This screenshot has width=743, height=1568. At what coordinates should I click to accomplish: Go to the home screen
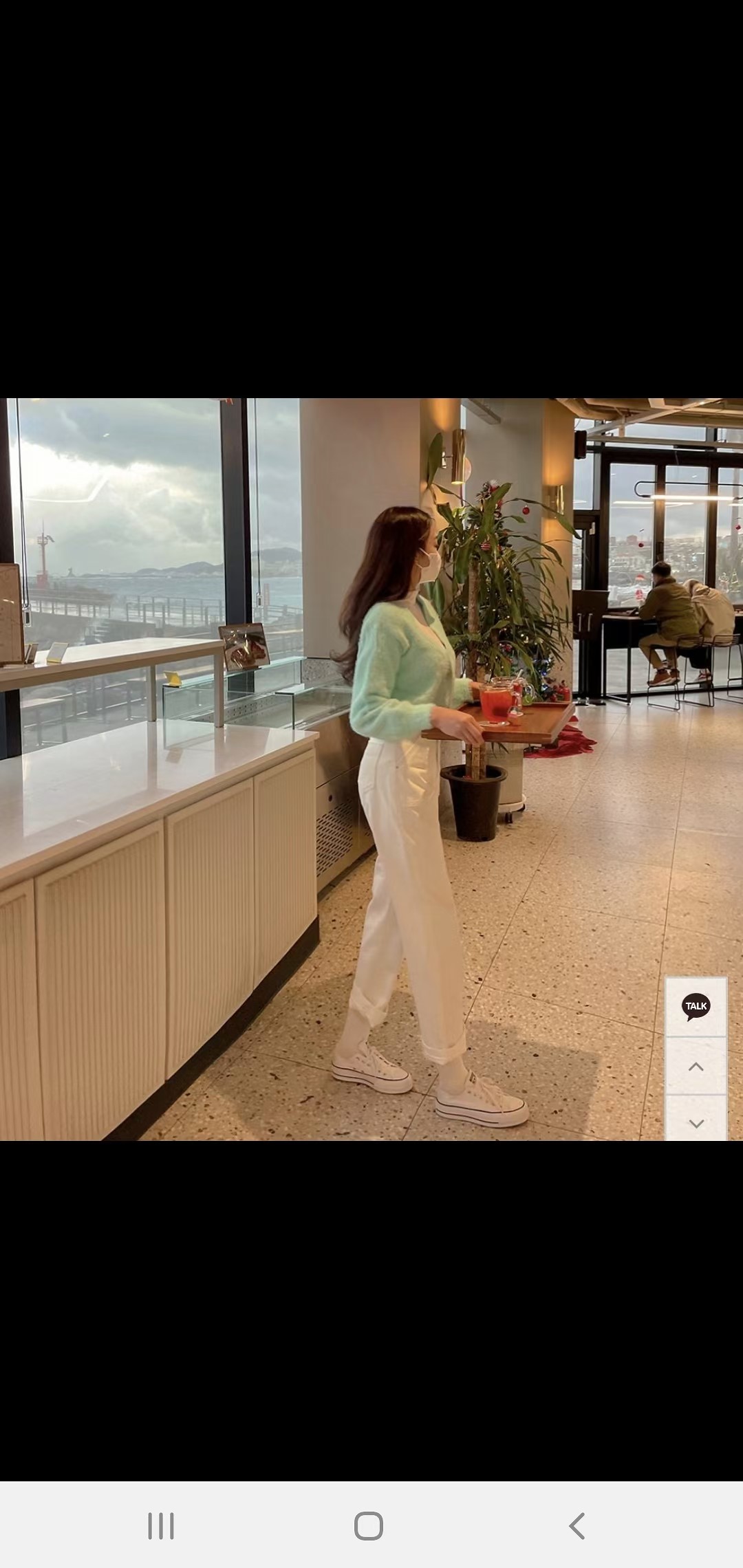[x=369, y=1525]
